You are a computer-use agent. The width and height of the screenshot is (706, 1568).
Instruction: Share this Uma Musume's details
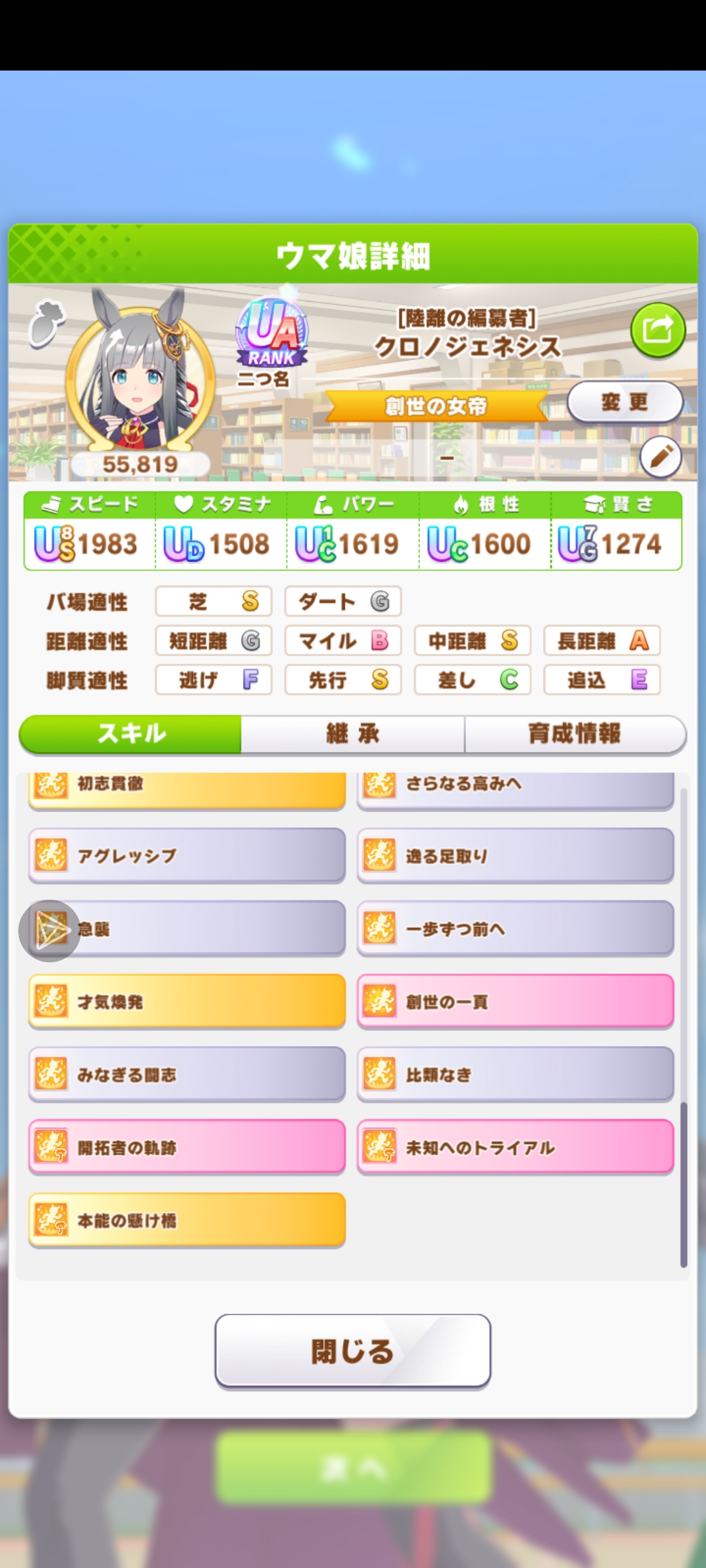(658, 331)
